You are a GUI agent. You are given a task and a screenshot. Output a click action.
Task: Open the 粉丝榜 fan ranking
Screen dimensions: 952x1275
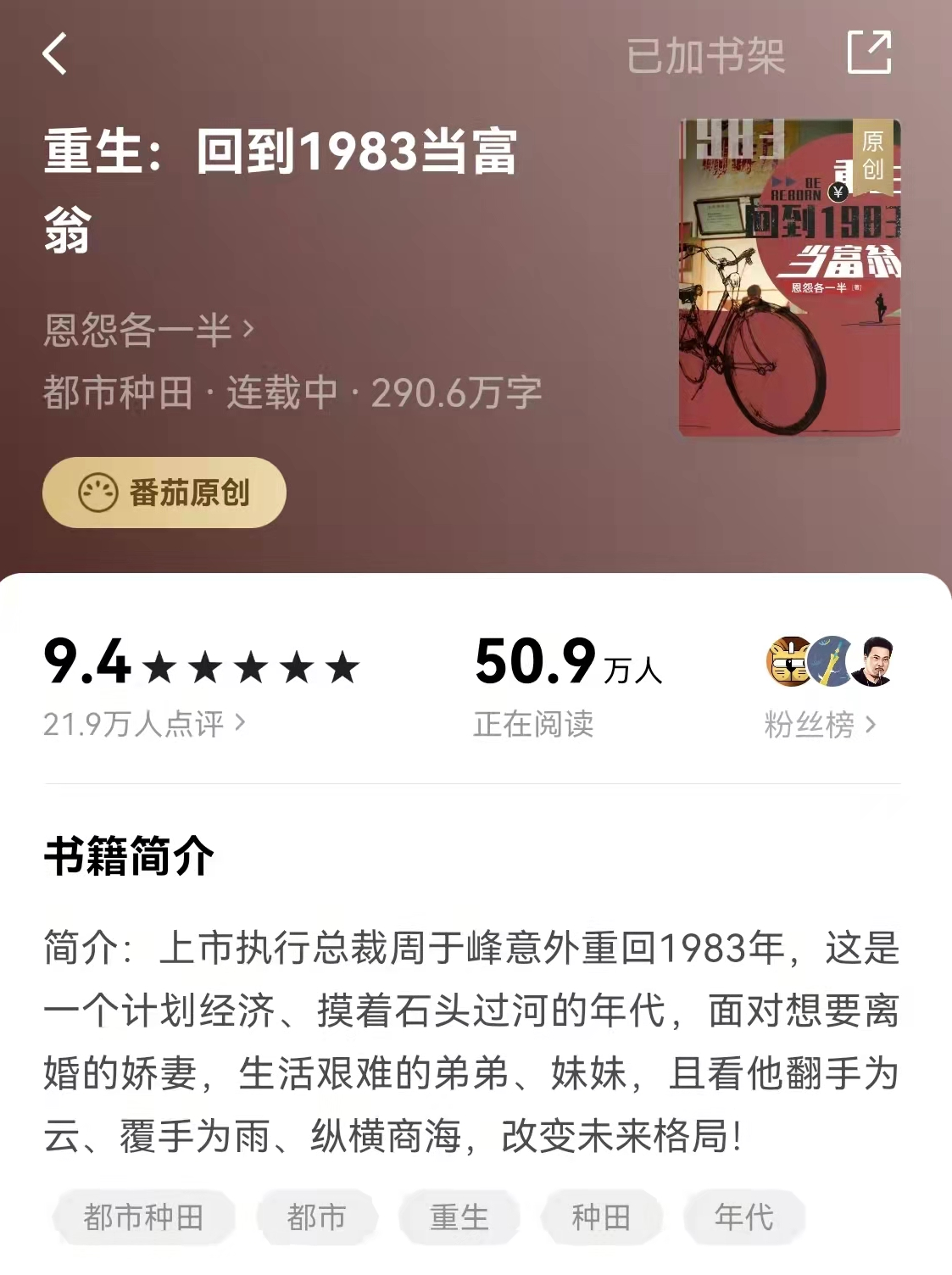820,724
